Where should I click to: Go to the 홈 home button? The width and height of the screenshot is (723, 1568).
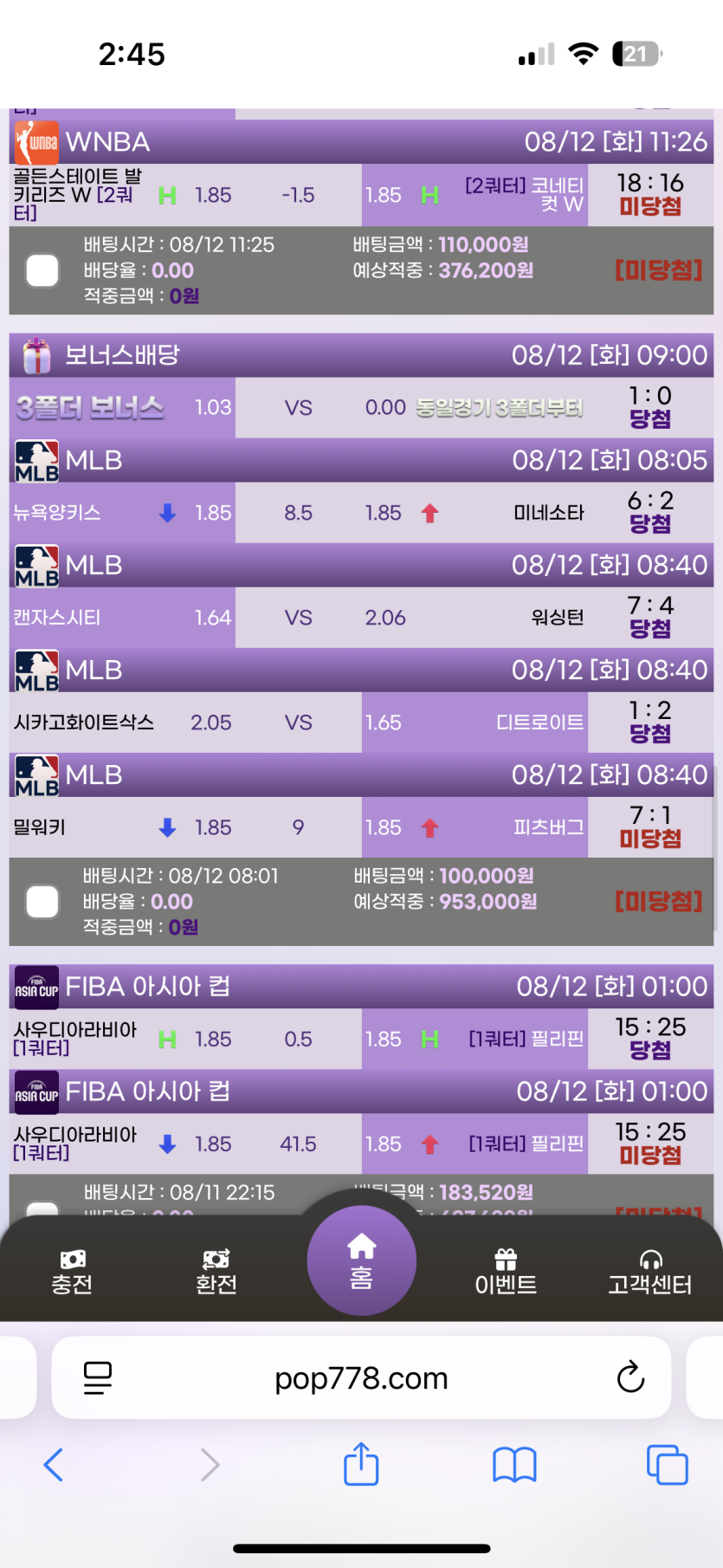pos(361,1260)
